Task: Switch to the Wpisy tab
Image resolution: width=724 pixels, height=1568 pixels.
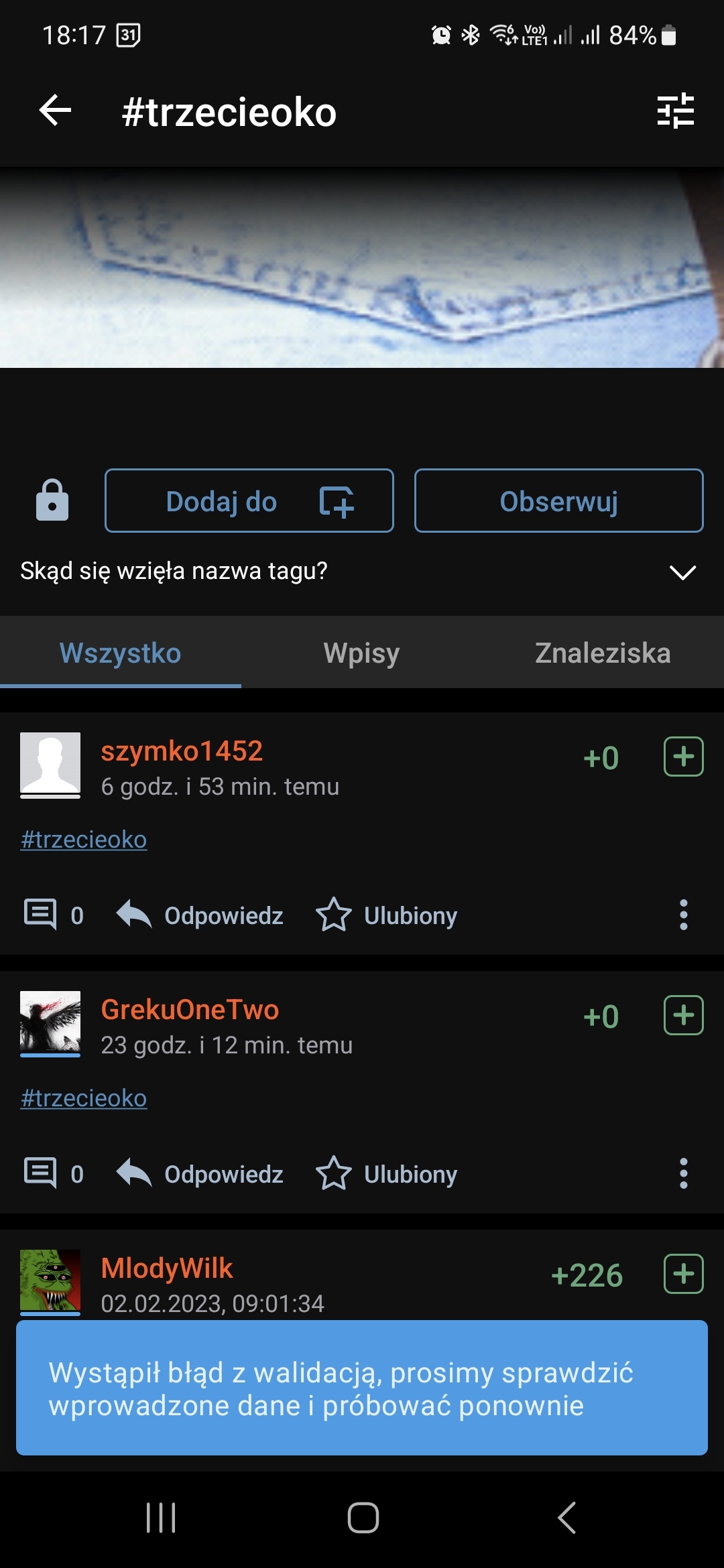Action: tap(361, 653)
